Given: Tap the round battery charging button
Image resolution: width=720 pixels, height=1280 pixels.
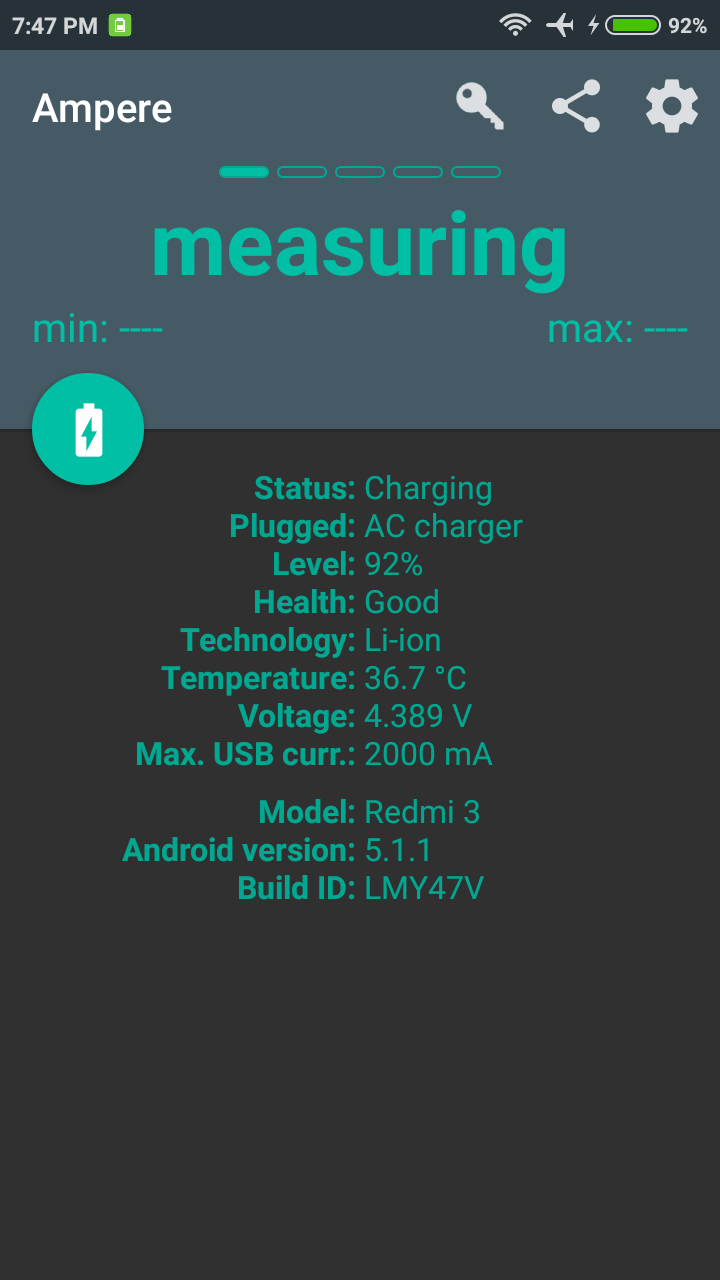Looking at the screenshot, I should [88, 429].
